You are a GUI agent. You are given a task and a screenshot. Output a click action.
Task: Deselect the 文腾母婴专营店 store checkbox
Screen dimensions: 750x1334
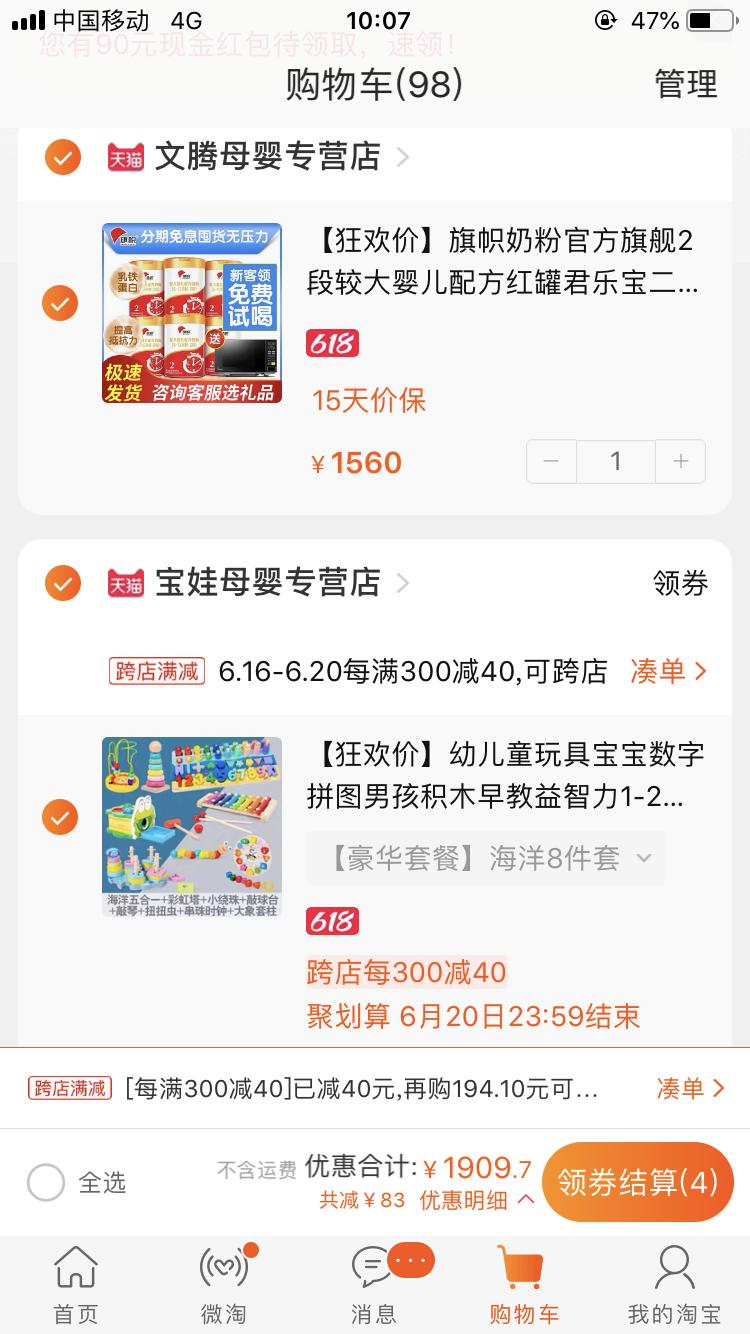62,157
